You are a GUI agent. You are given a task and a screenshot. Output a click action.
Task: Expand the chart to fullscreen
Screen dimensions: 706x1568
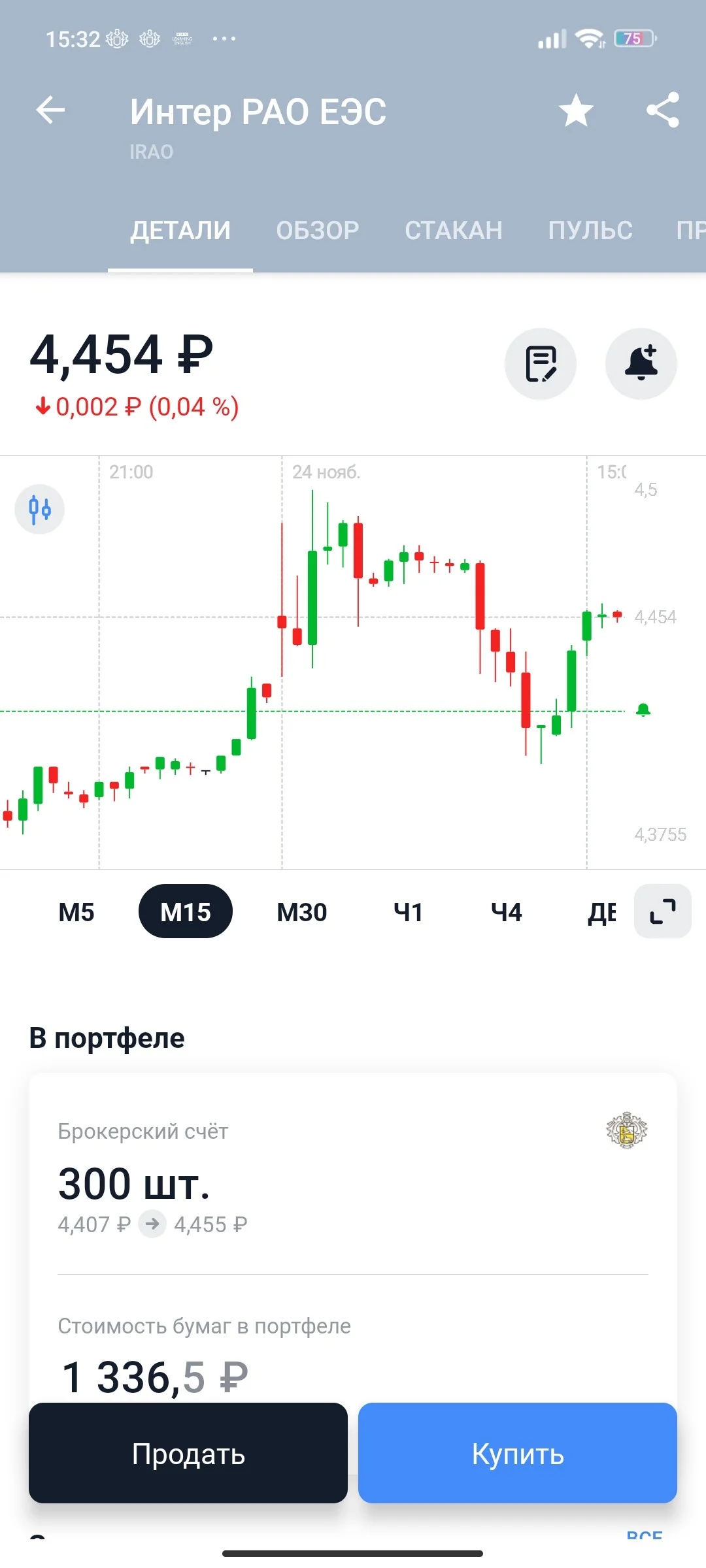663,911
